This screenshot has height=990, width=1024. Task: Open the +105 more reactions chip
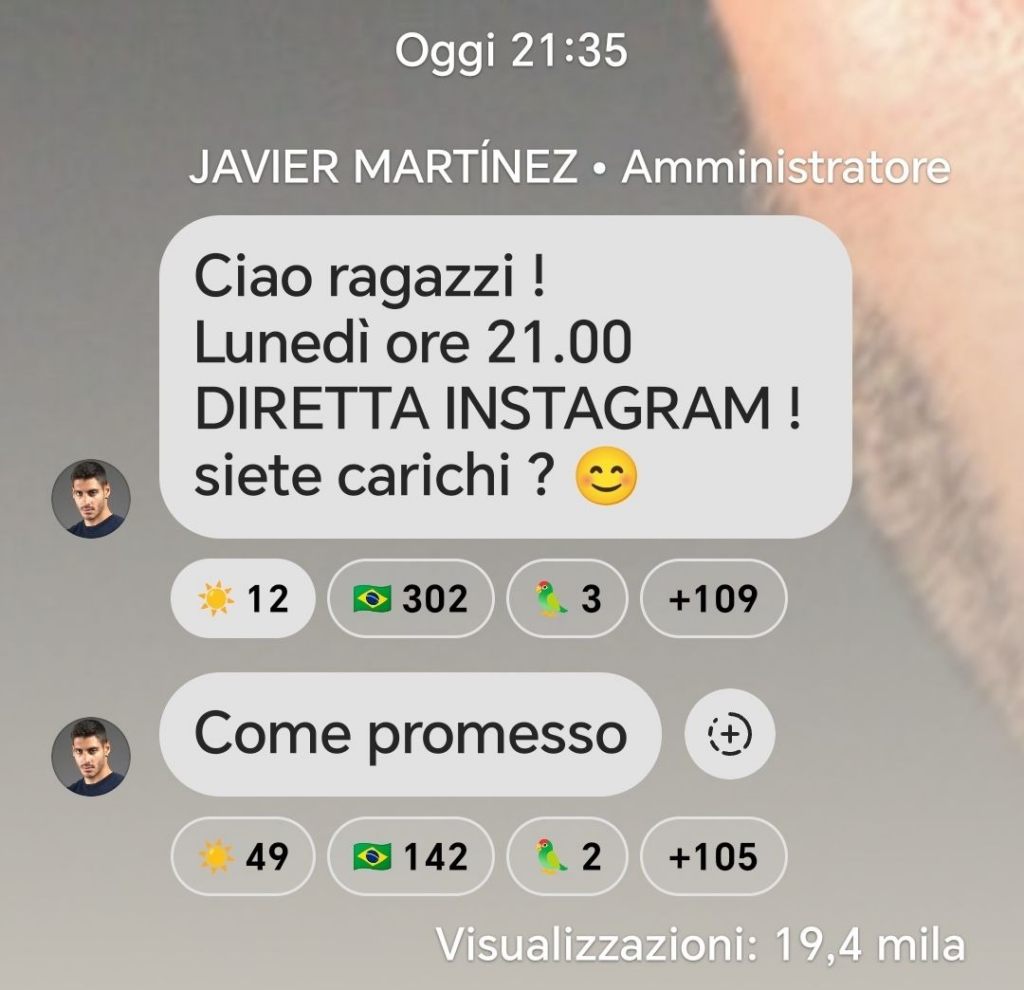click(713, 857)
